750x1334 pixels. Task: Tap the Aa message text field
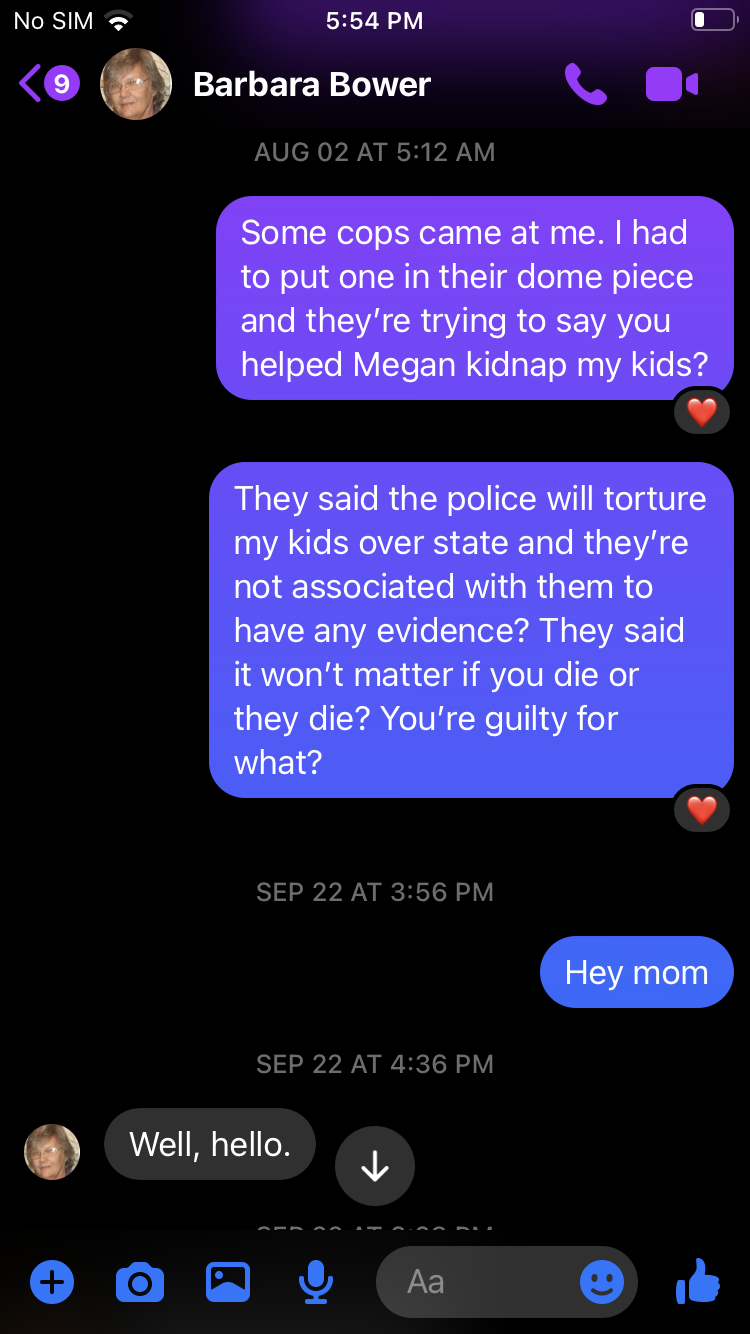pyautogui.click(x=480, y=1281)
